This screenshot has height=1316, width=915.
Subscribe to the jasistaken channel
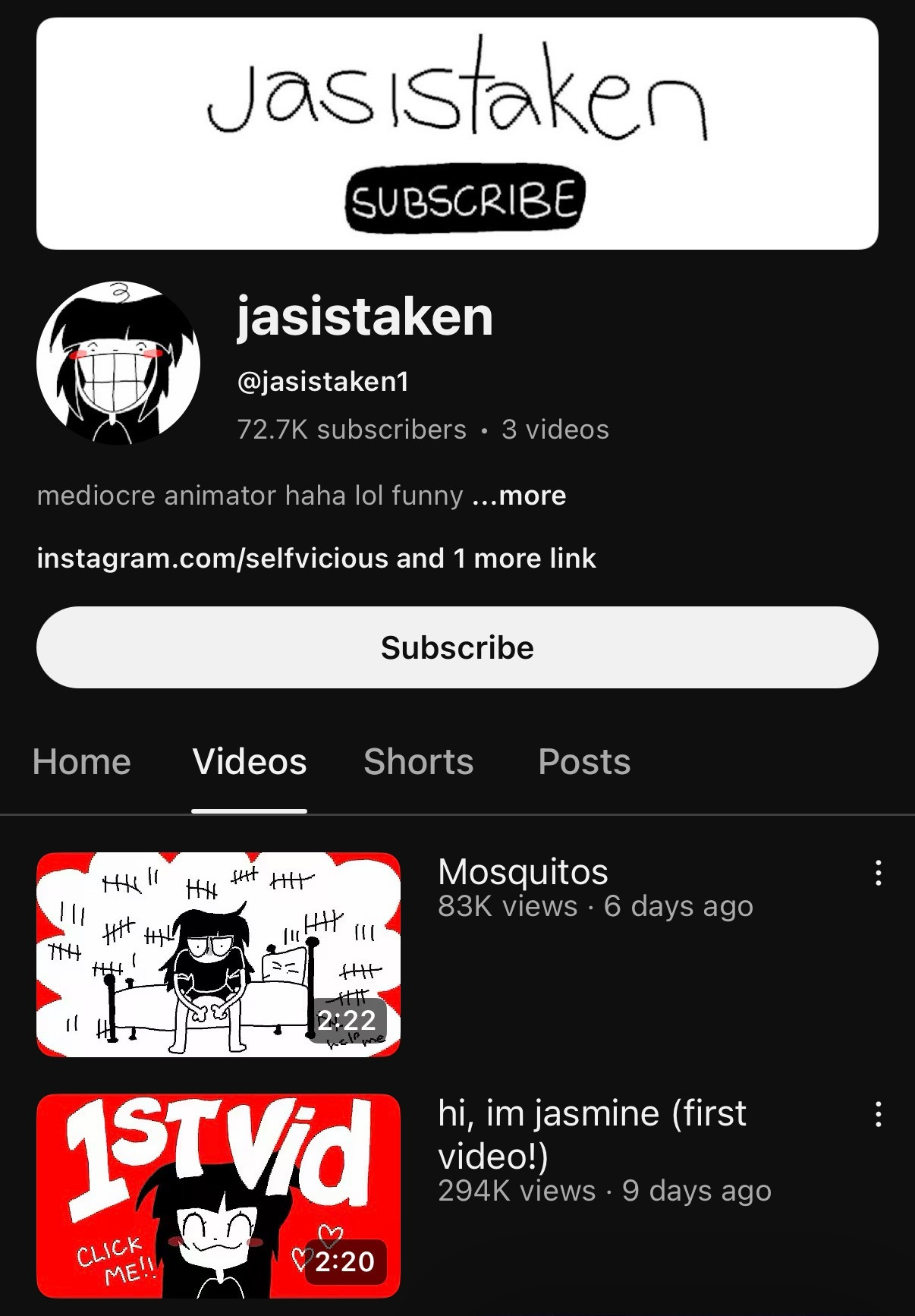[457, 647]
